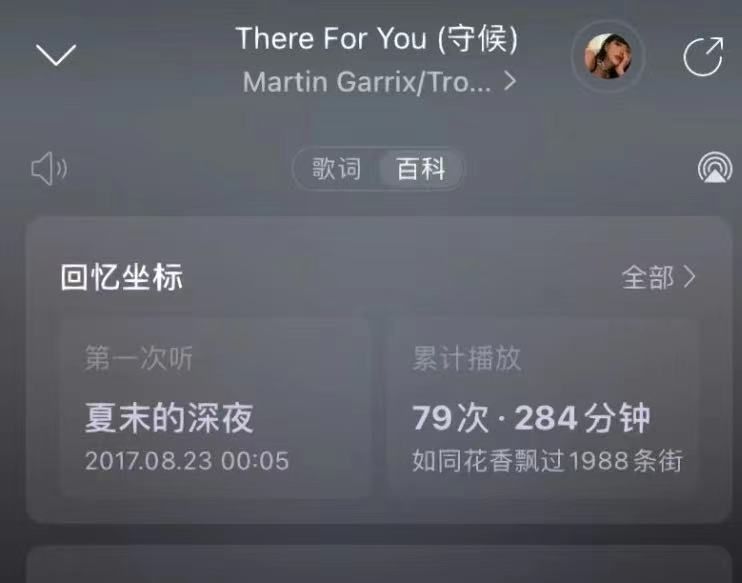
Task: Open the volume speaker control
Action: click(x=48, y=169)
